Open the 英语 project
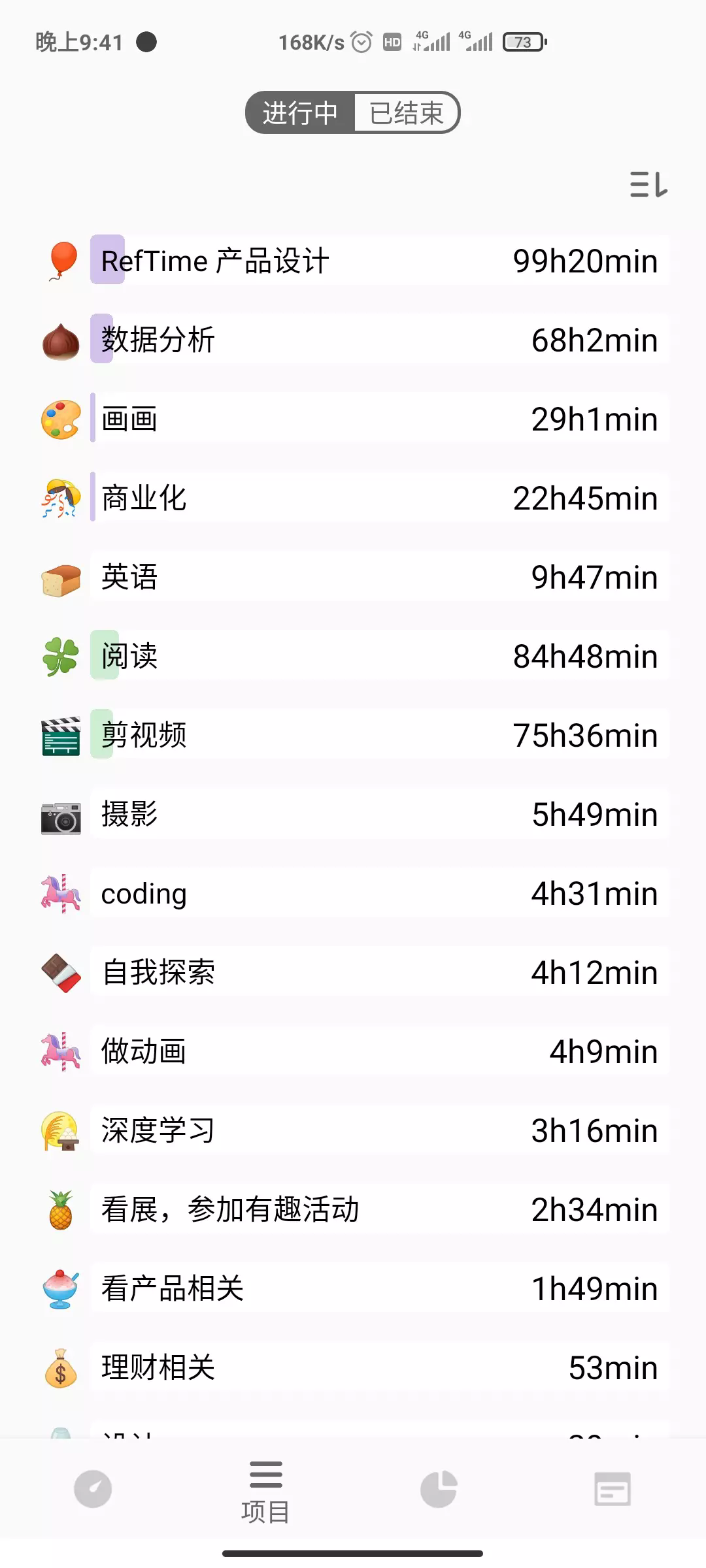This screenshot has height=1568, width=706. [x=379, y=577]
